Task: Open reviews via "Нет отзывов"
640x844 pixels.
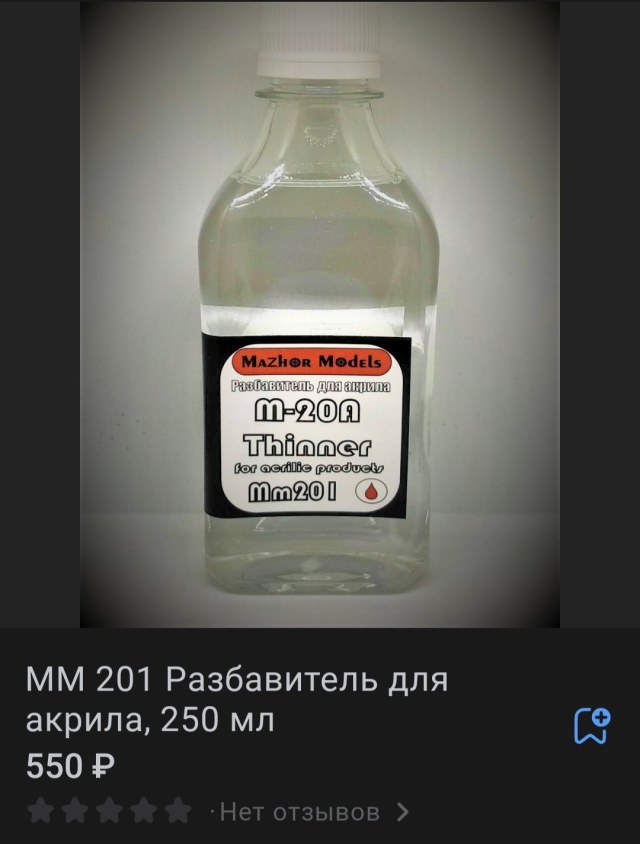Action: (x=300, y=811)
